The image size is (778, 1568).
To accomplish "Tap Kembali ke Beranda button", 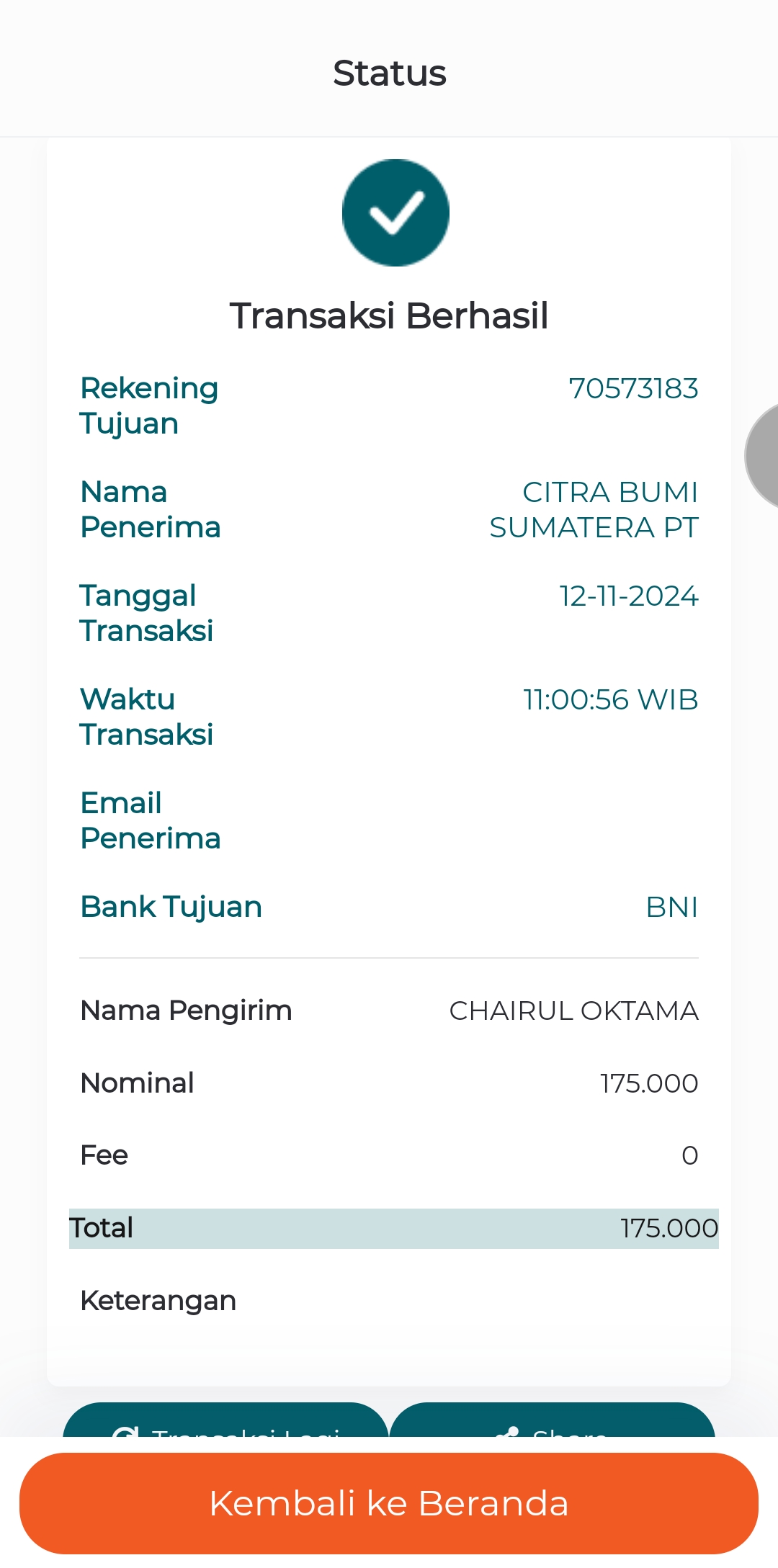I will [389, 1503].
